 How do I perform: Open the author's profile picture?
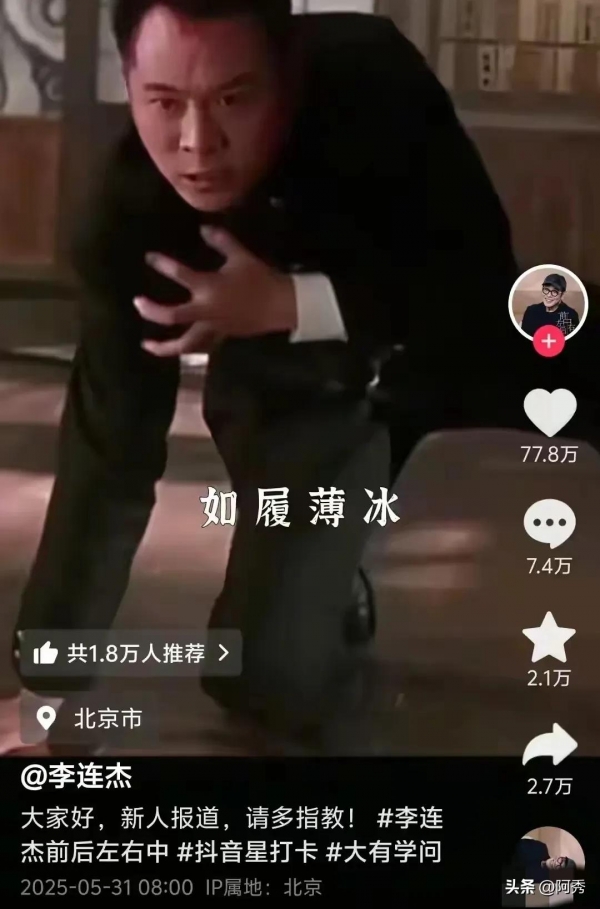pyautogui.click(x=548, y=300)
